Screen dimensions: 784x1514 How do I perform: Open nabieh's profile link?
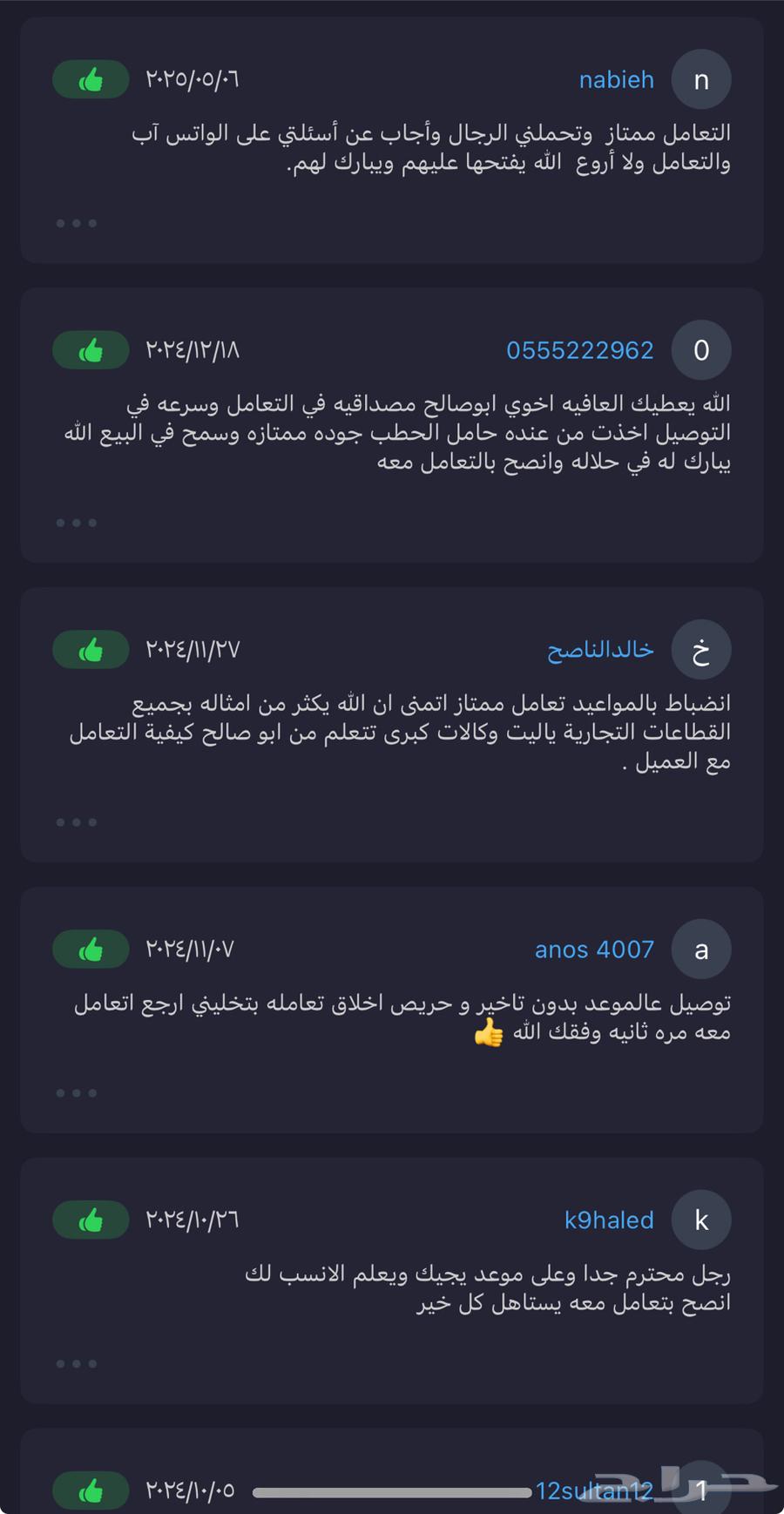pyautogui.click(x=617, y=79)
